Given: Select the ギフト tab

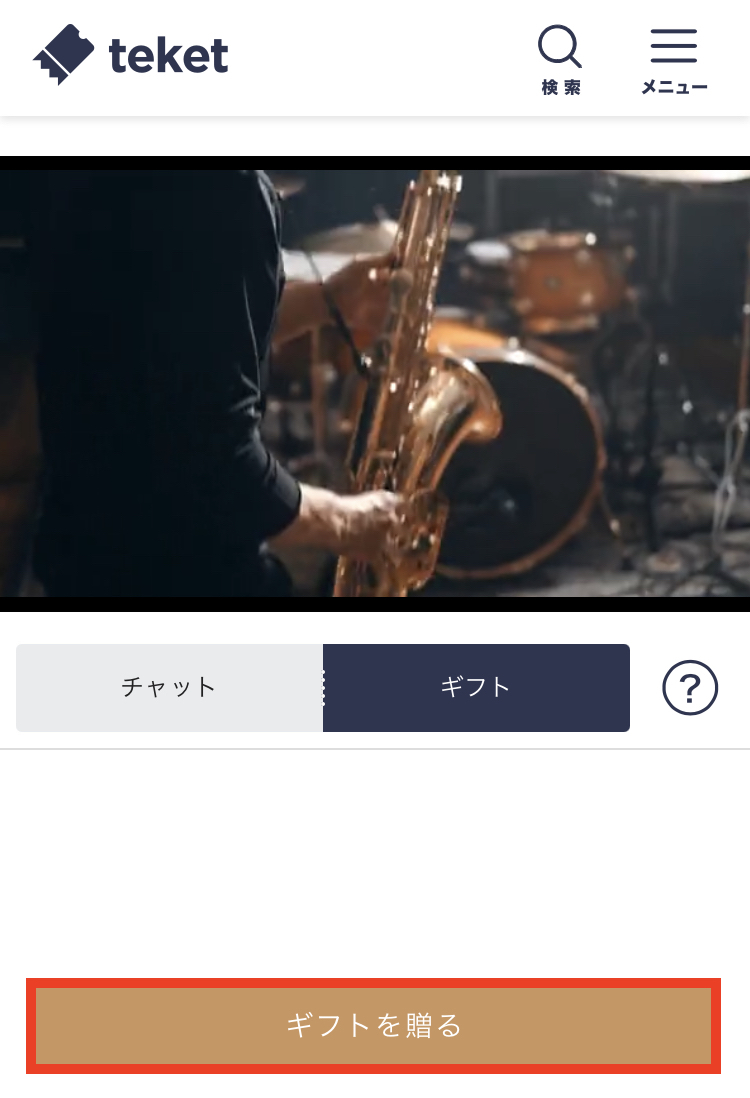Looking at the screenshot, I should [x=476, y=688].
